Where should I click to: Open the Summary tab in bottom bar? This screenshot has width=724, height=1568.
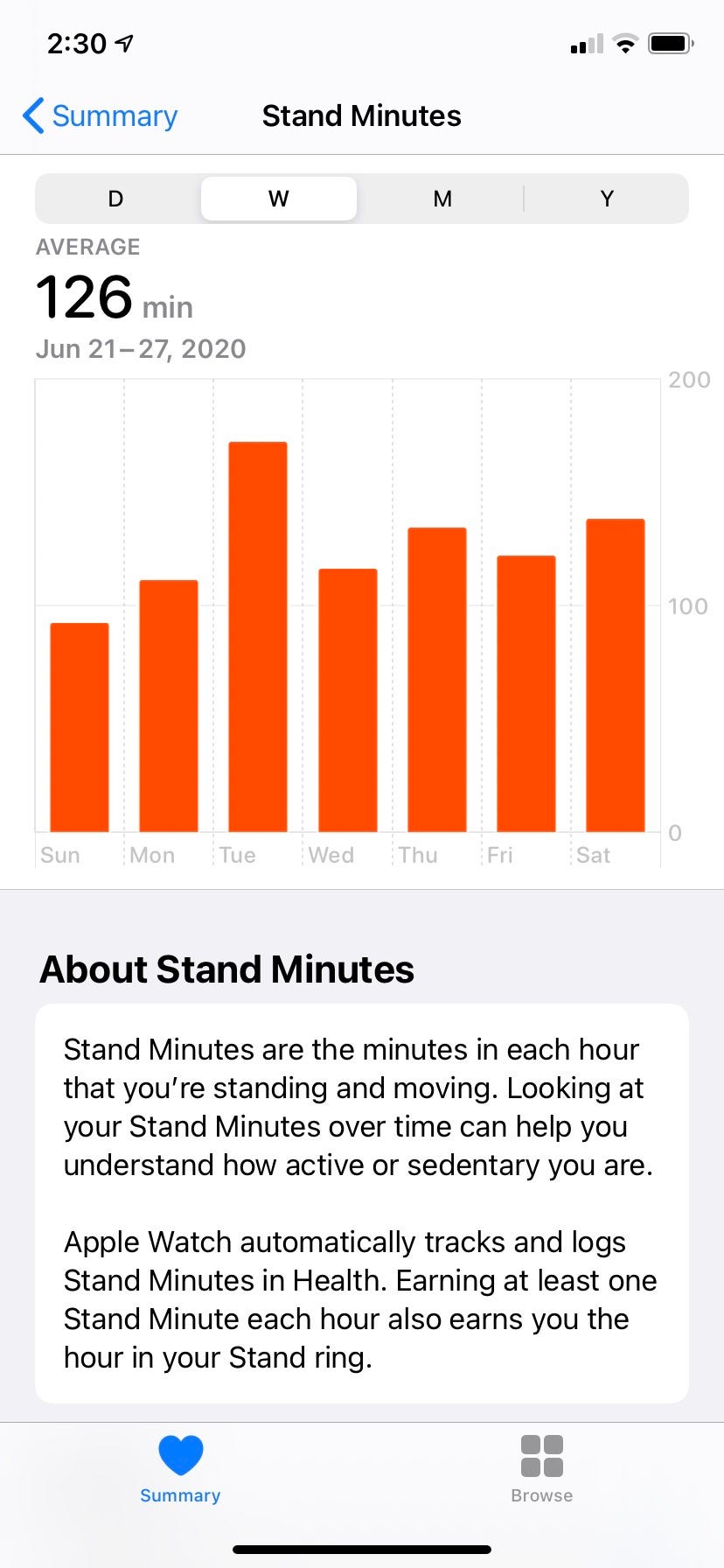180,1470
